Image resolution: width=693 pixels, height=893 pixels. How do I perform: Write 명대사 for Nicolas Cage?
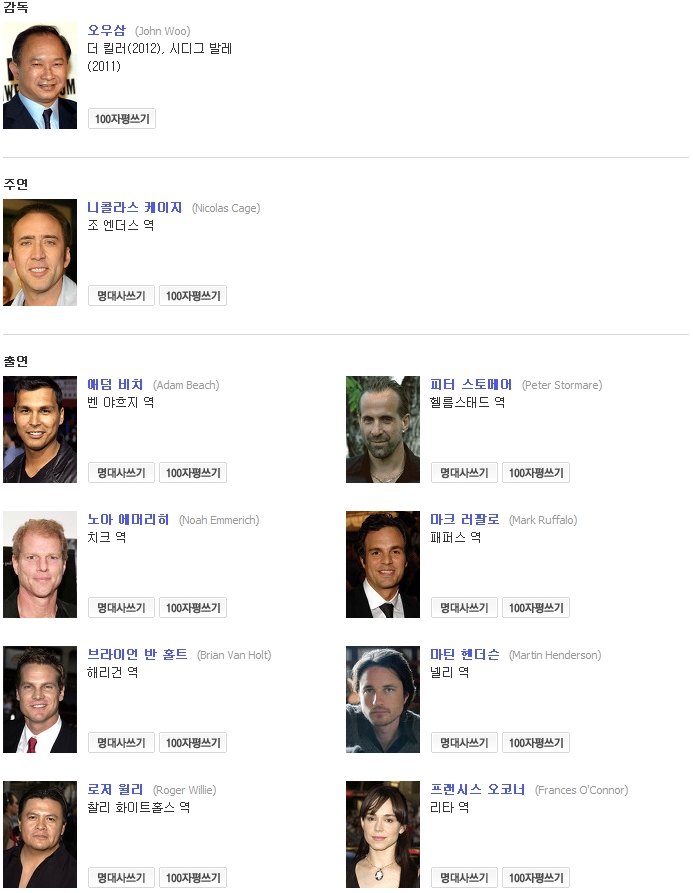click(x=121, y=296)
